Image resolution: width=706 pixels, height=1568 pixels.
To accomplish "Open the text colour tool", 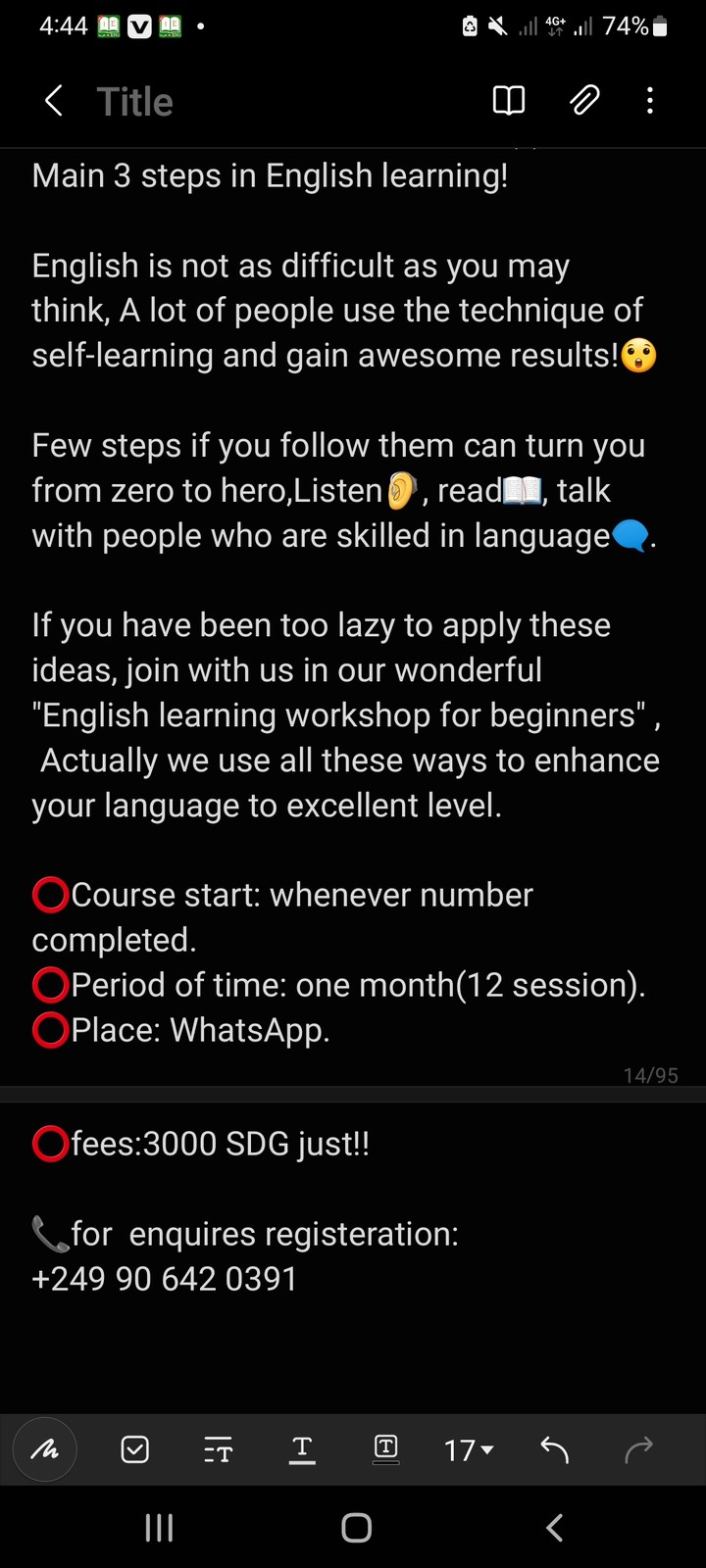I will click(302, 1449).
